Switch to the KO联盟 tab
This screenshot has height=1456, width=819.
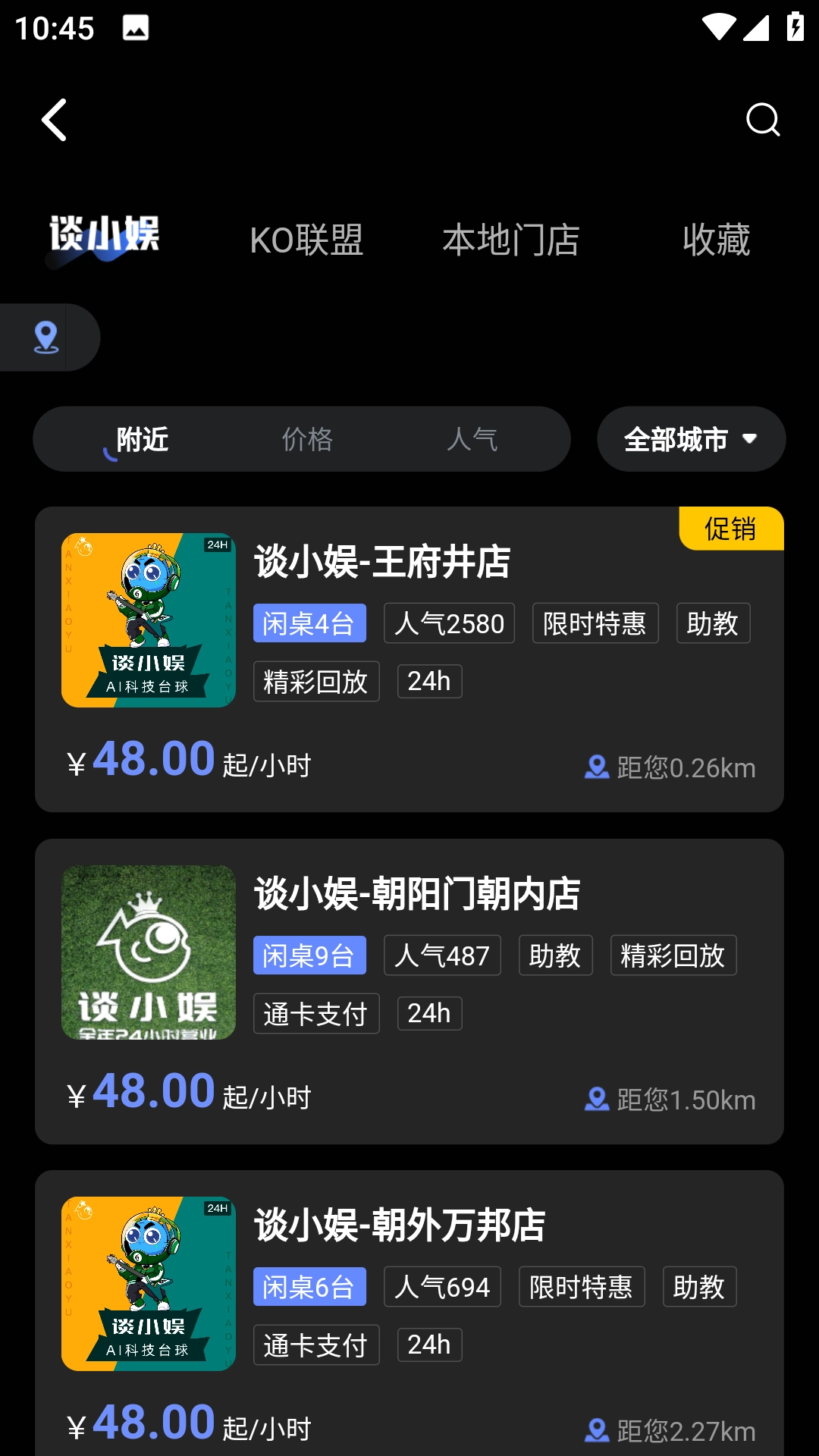[x=307, y=240]
